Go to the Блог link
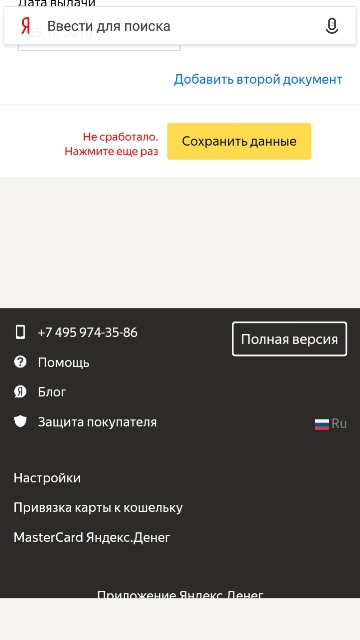 52,392
